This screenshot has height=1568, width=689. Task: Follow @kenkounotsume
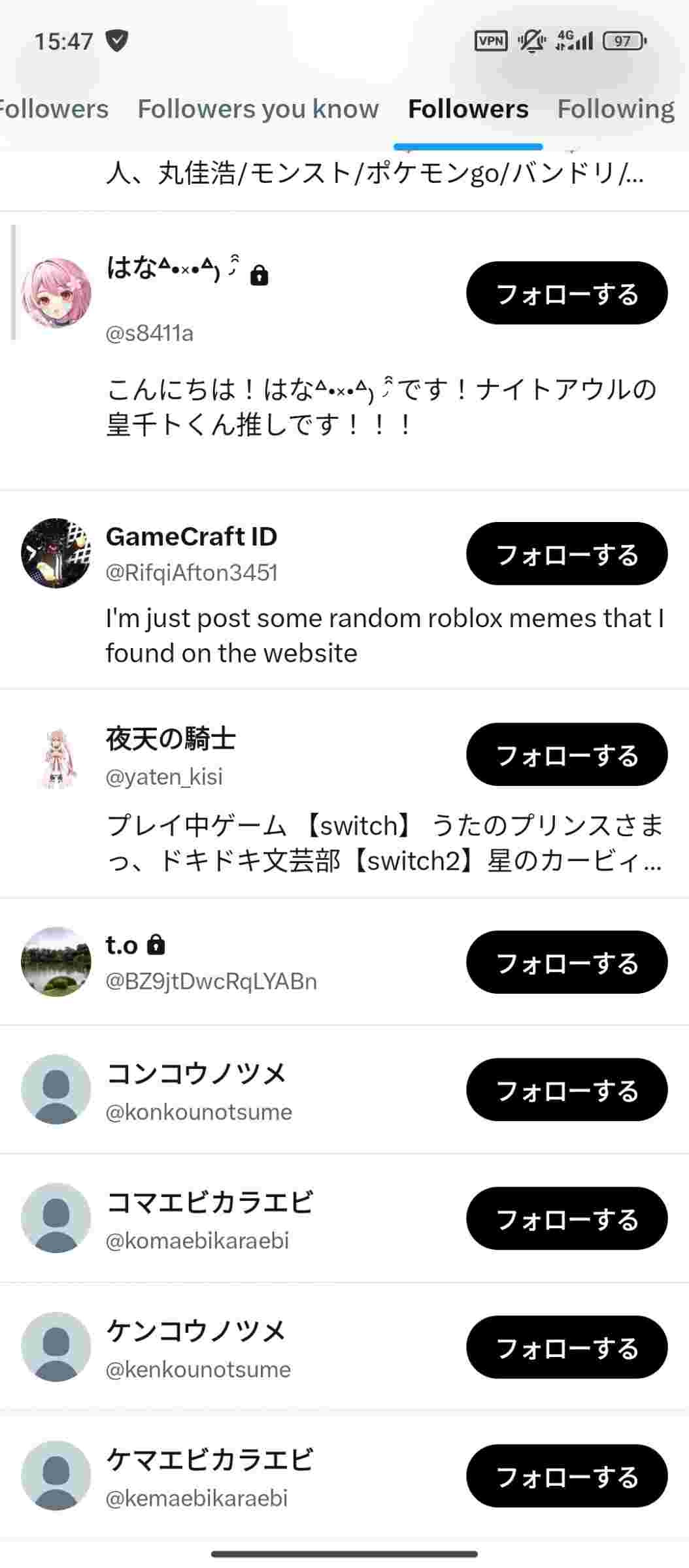click(x=566, y=1347)
